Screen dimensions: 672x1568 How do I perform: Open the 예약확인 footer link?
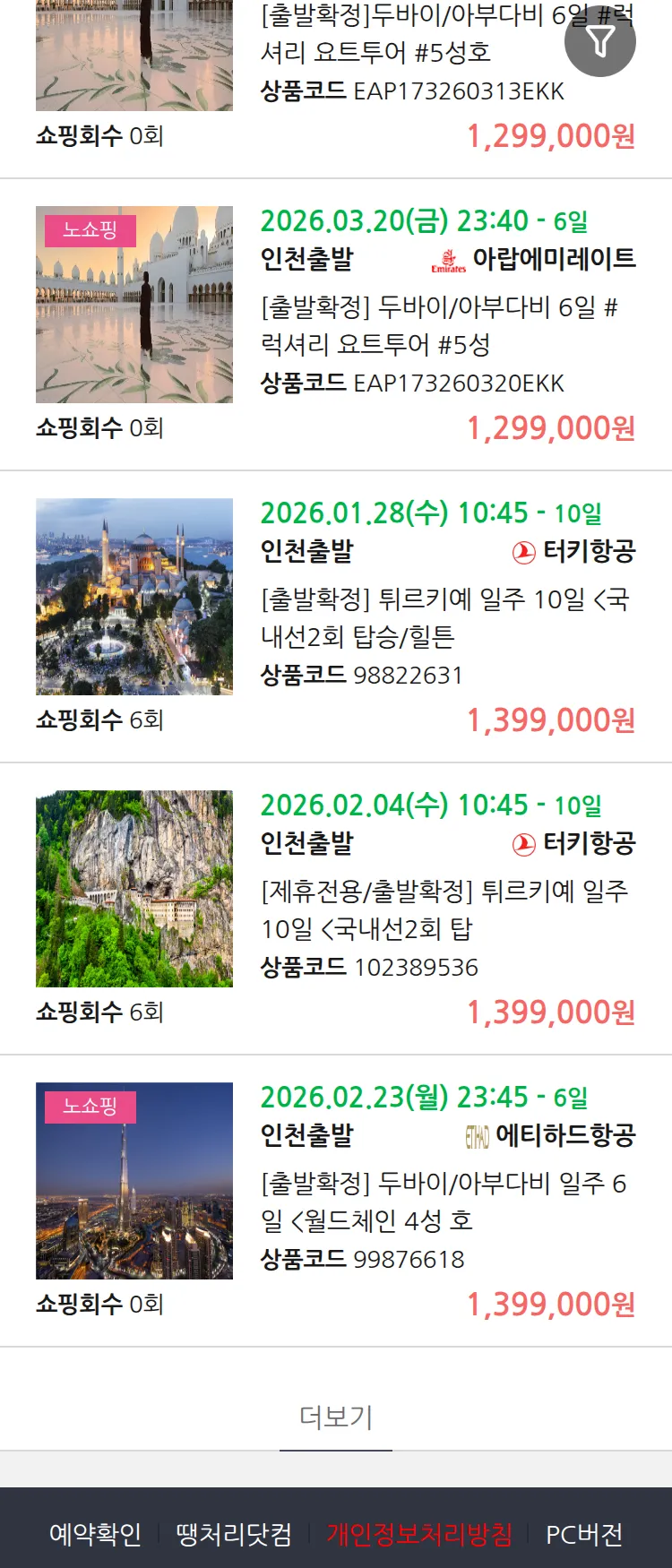pos(95,1534)
